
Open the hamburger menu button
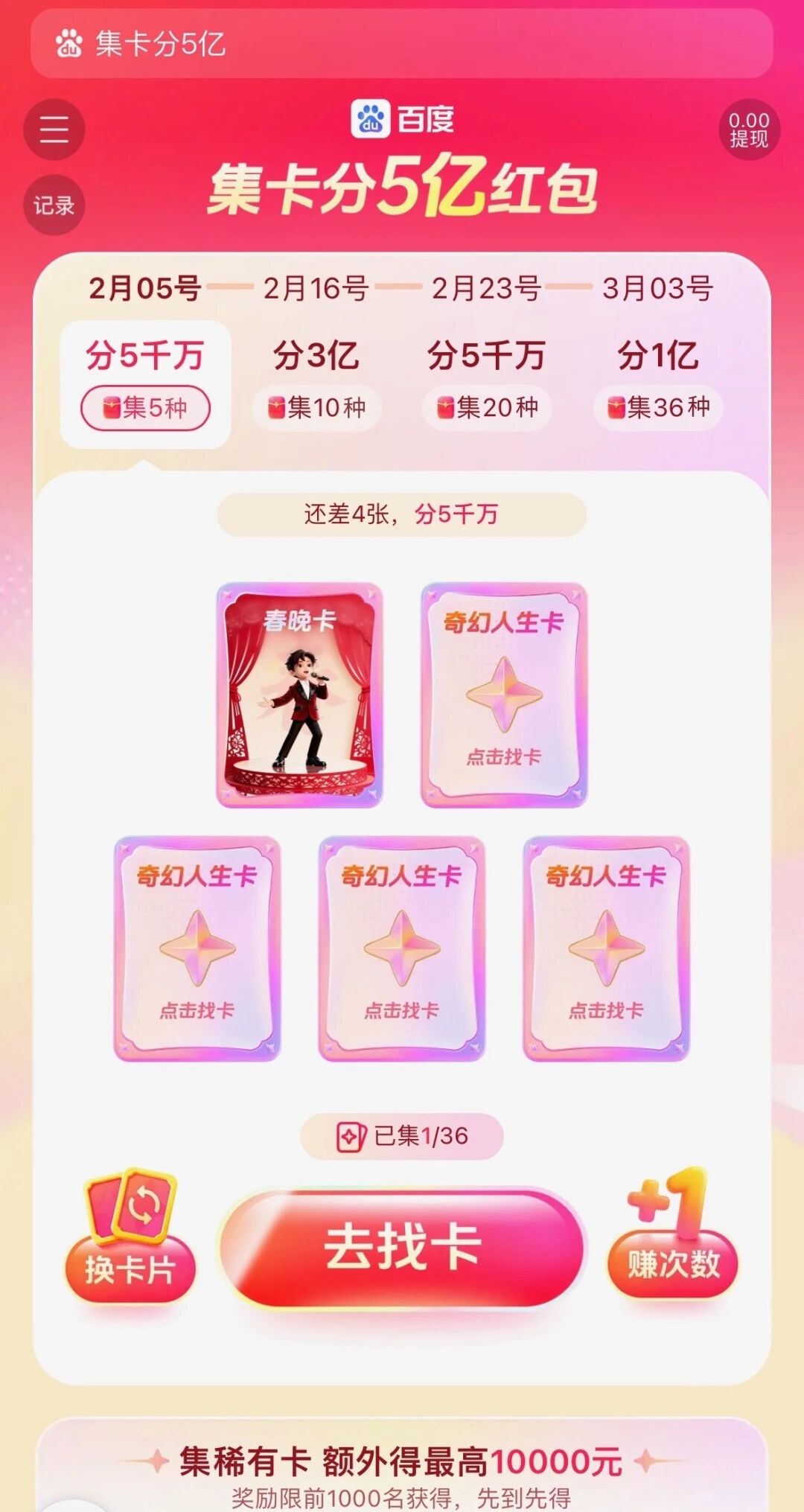point(54,129)
